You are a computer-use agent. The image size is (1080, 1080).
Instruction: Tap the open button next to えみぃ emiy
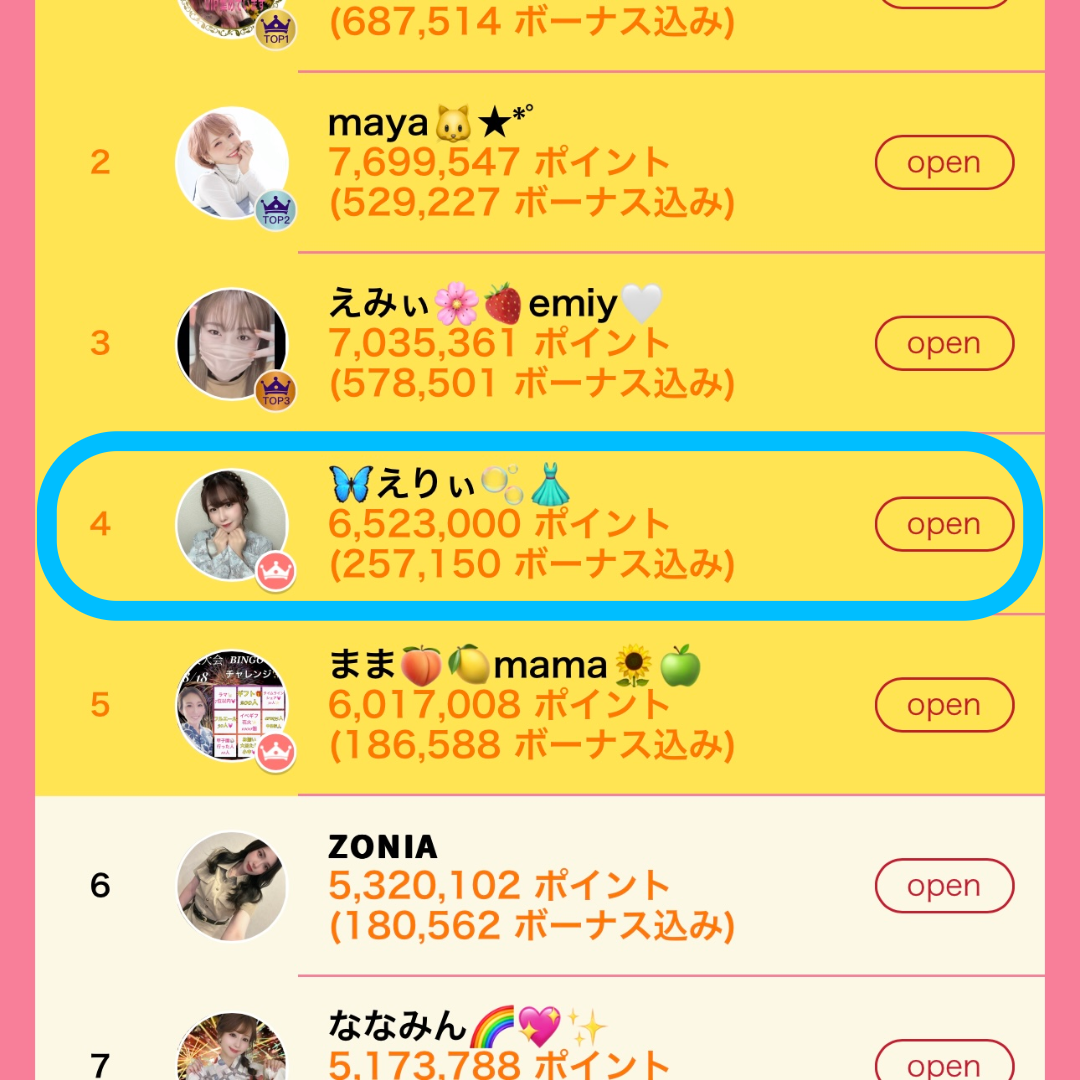coord(944,343)
